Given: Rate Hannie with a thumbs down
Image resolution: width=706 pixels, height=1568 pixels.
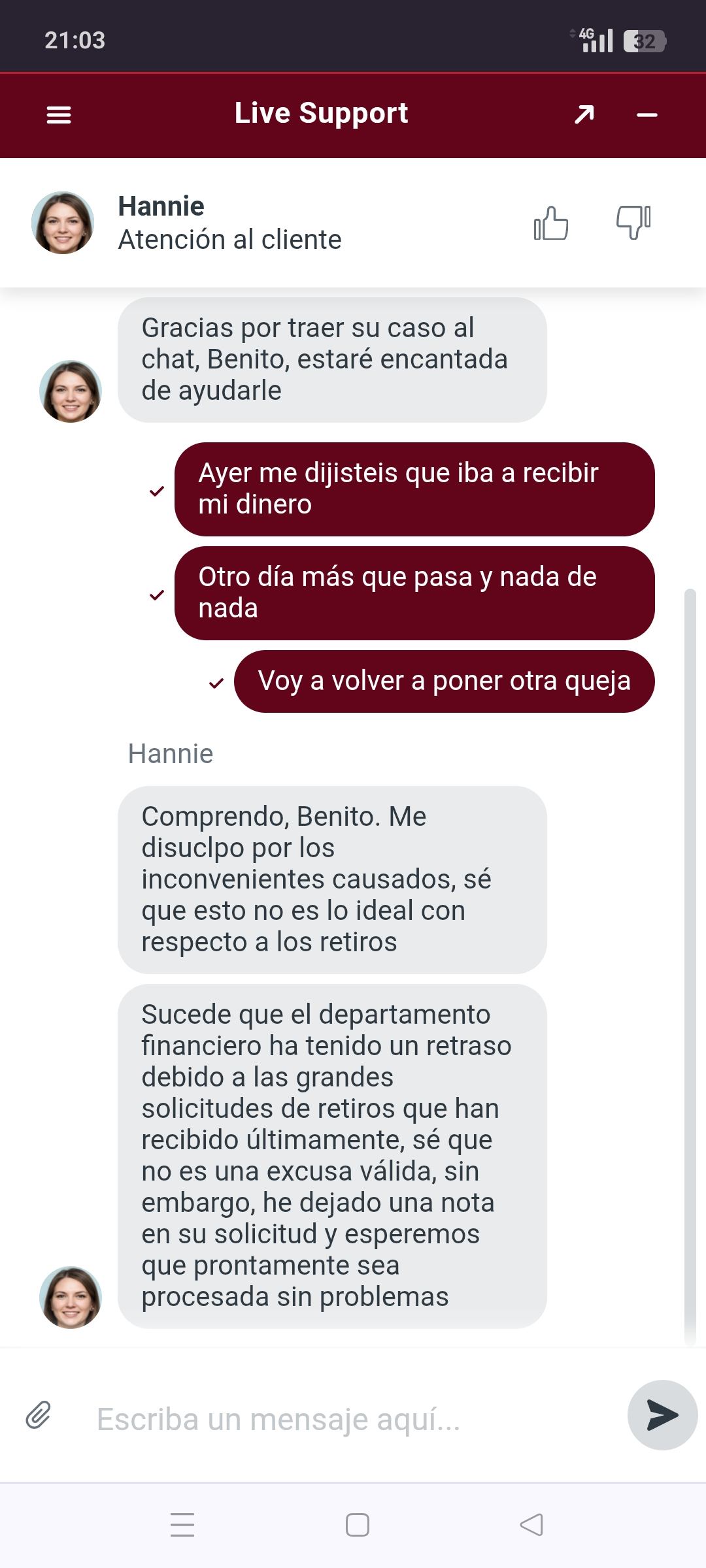Looking at the screenshot, I should click(x=633, y=223).
